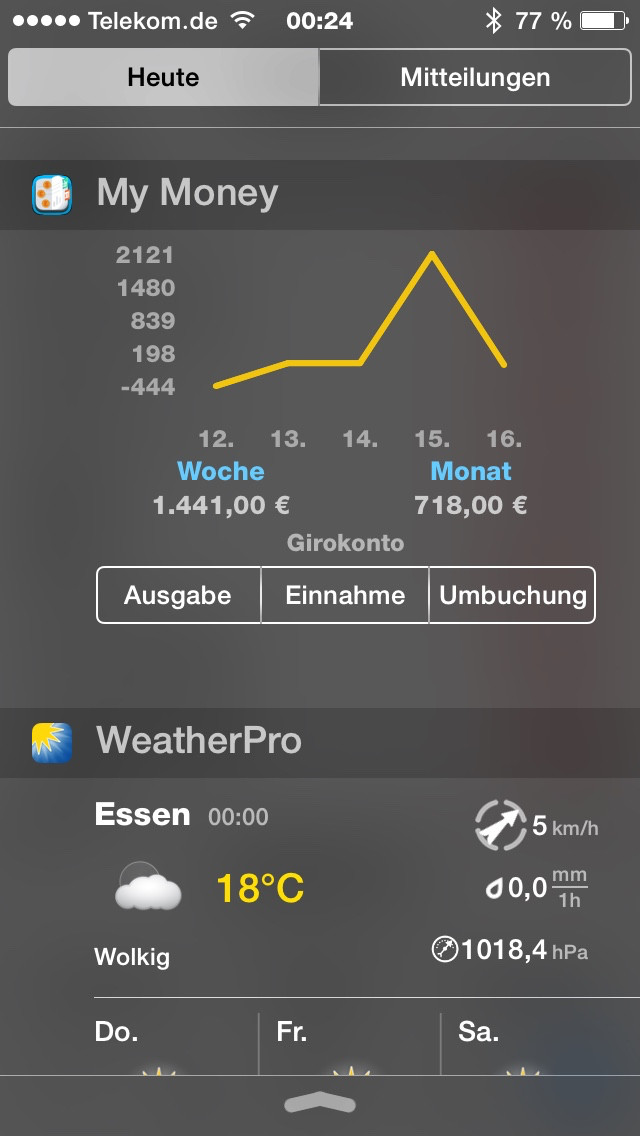Add a new Ausgabe entry
This screenshot has width=640, height=1136.
click(178, 596)
